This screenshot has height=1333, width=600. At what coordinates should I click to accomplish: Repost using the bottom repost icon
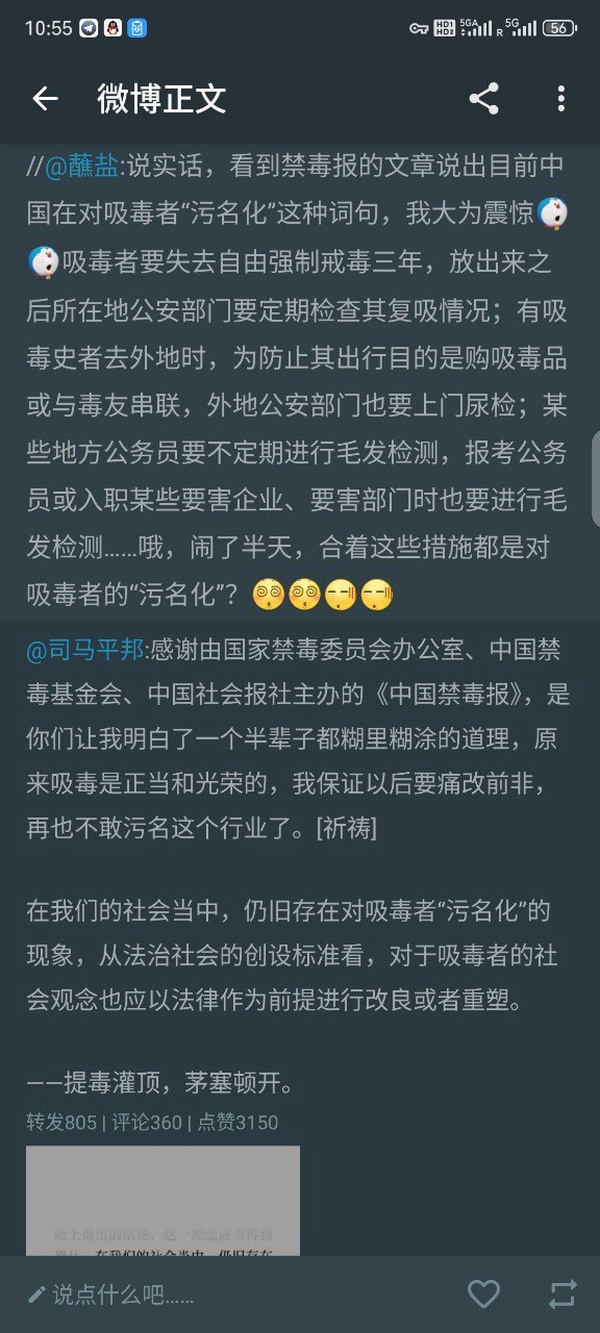562,1294
